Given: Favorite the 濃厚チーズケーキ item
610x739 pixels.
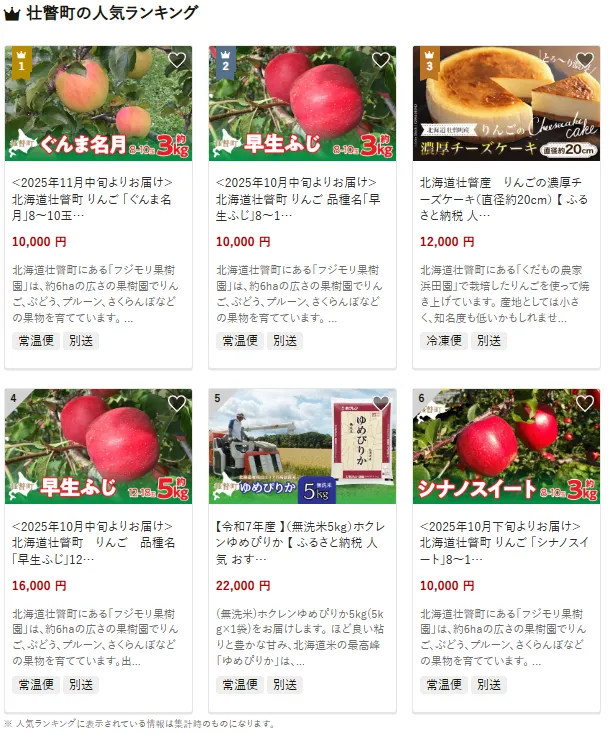Looking at the screenshot, I should click(584, 60).
